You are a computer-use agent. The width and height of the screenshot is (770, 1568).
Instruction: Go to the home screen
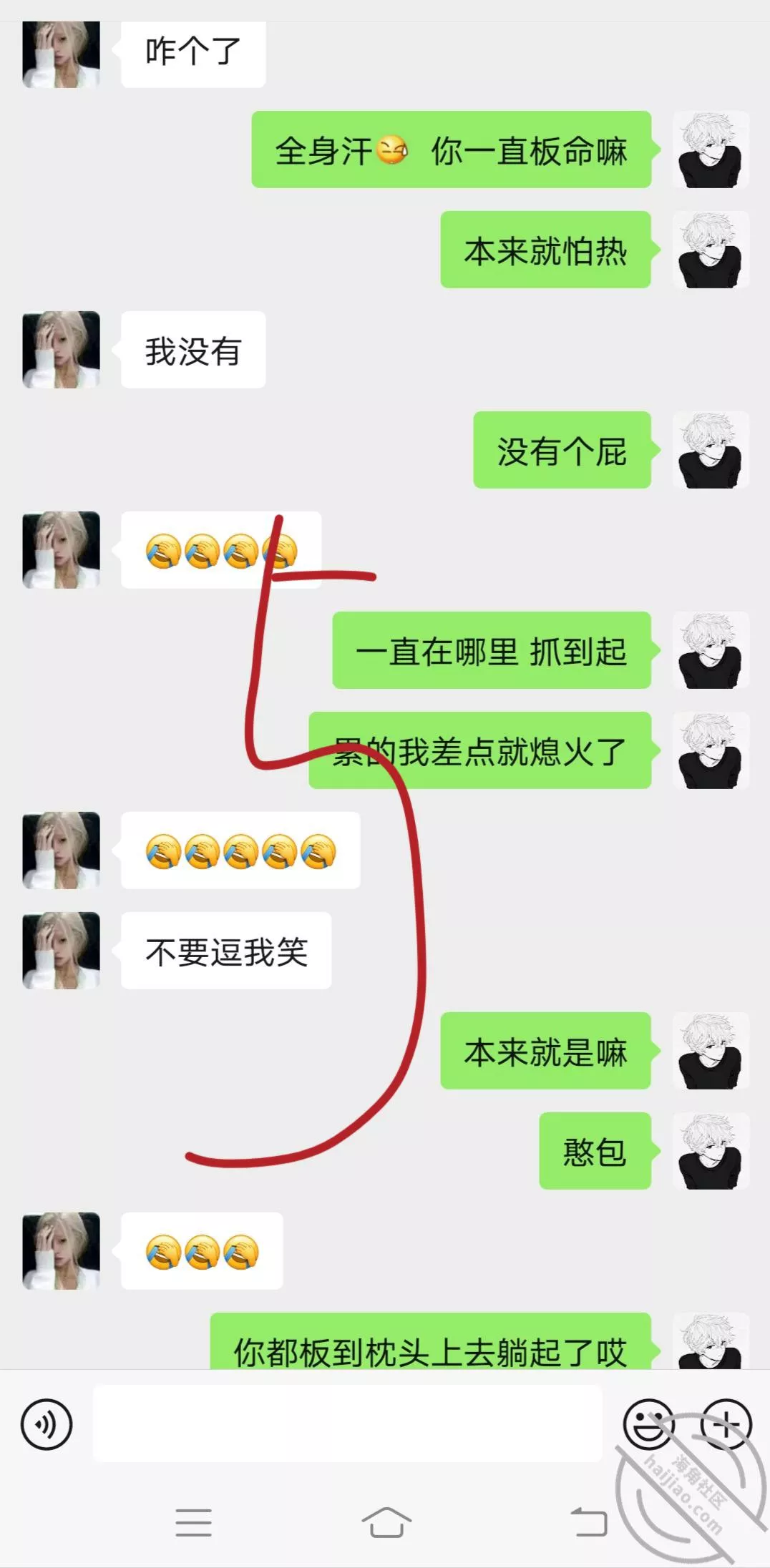coord(386,1522)
